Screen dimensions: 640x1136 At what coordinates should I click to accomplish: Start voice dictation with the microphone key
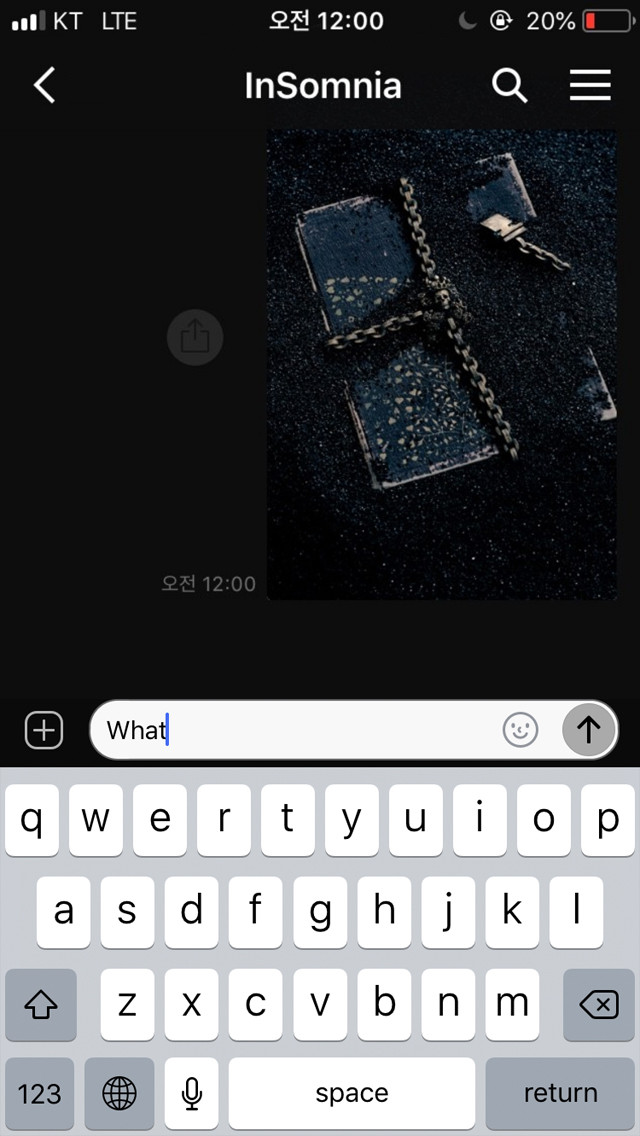tap(191, 1093)
